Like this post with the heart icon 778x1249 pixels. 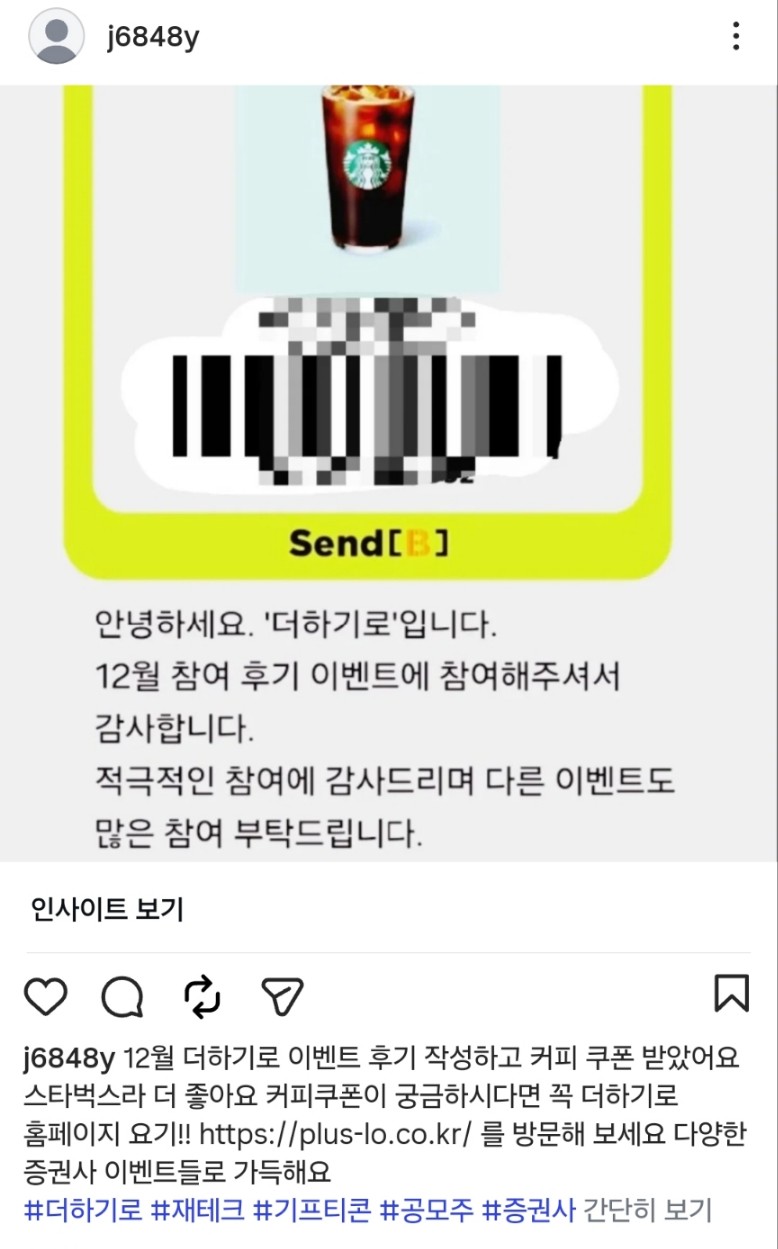45,995
